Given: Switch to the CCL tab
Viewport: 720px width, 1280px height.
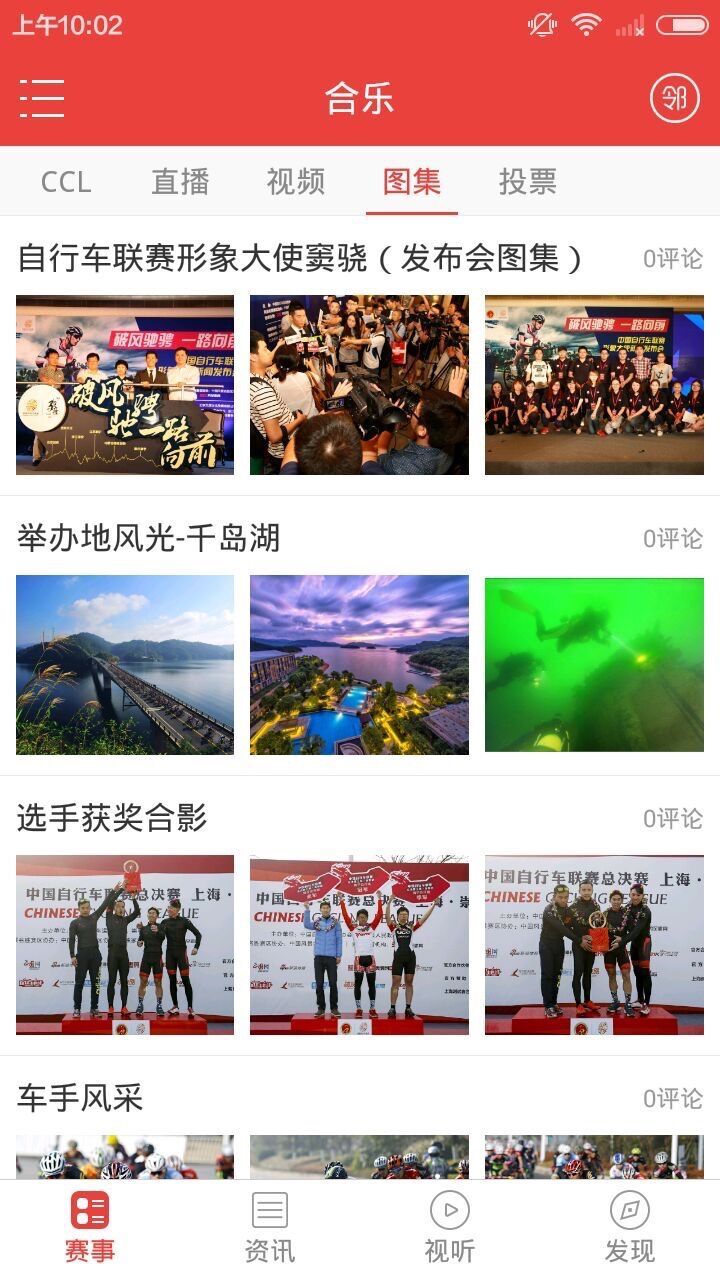Looking at the screenshot, I should point(66,182).
